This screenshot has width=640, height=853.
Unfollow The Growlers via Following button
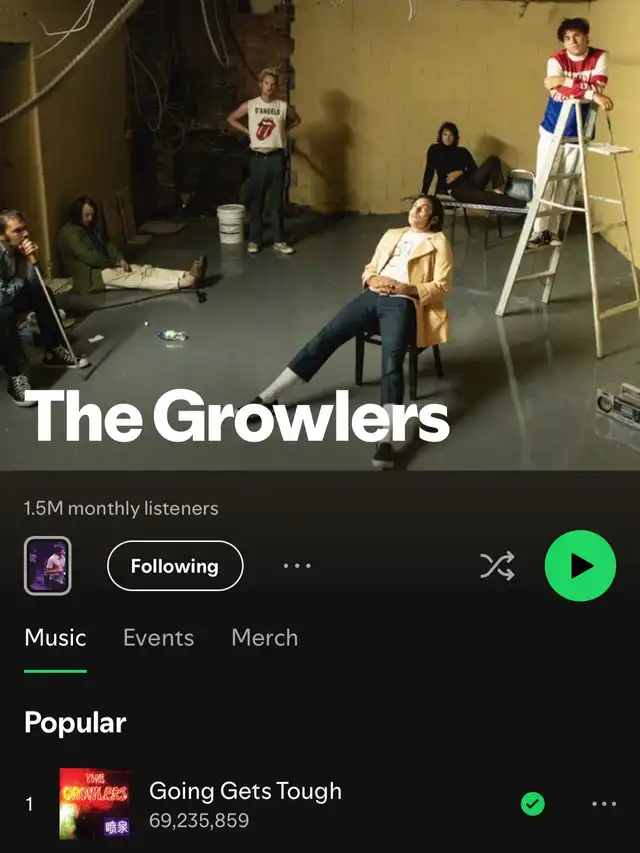click(x=175, y=566)
